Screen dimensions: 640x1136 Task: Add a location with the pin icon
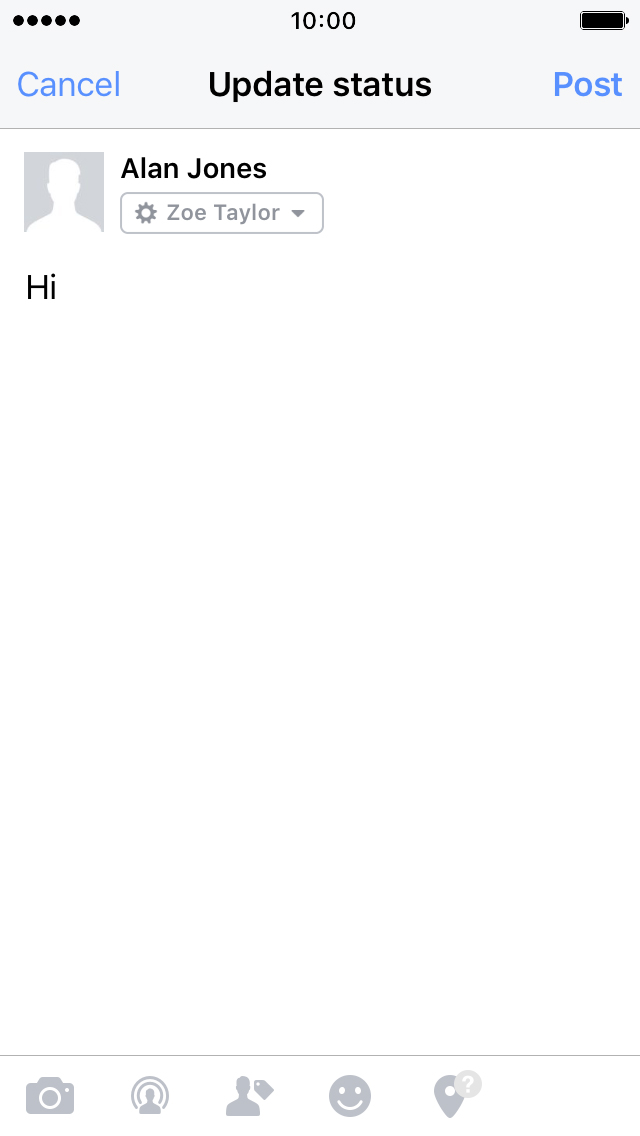coord(457,1094)
